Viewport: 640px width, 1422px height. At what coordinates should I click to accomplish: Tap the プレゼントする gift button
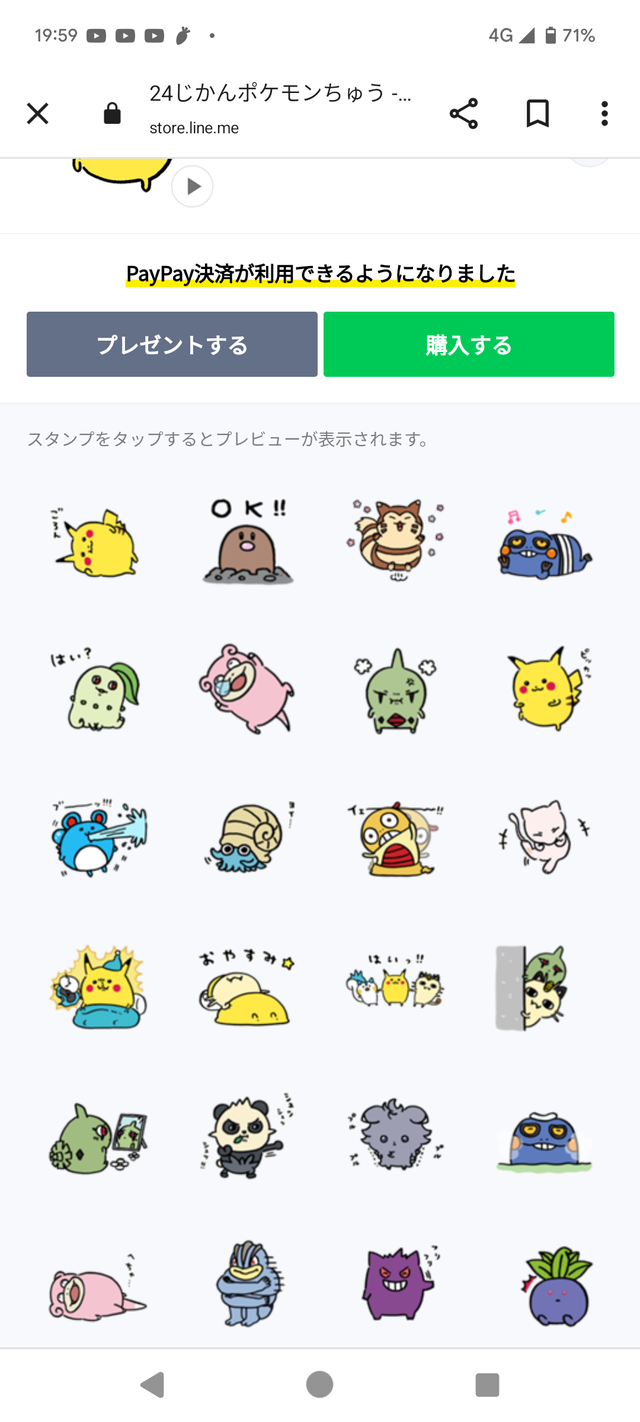[x=172, y=345]
